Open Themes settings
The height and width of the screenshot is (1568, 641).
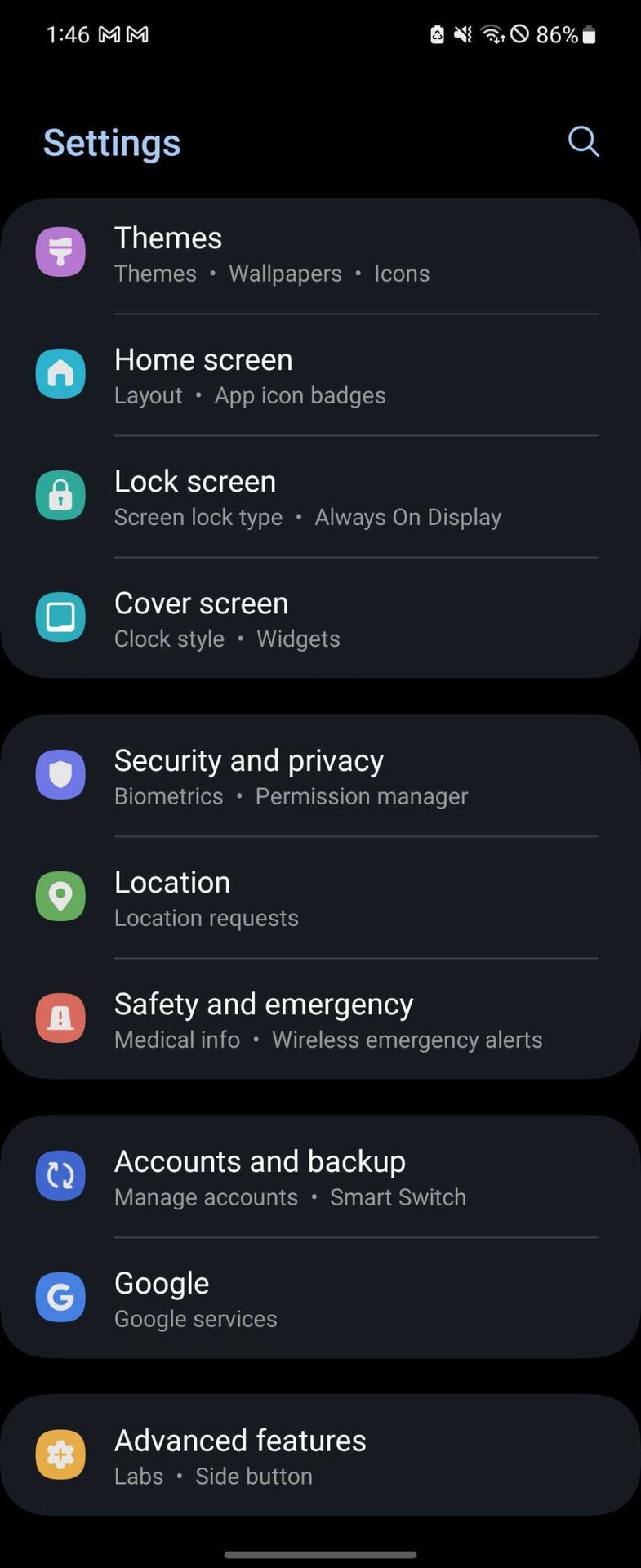[318, 253]
